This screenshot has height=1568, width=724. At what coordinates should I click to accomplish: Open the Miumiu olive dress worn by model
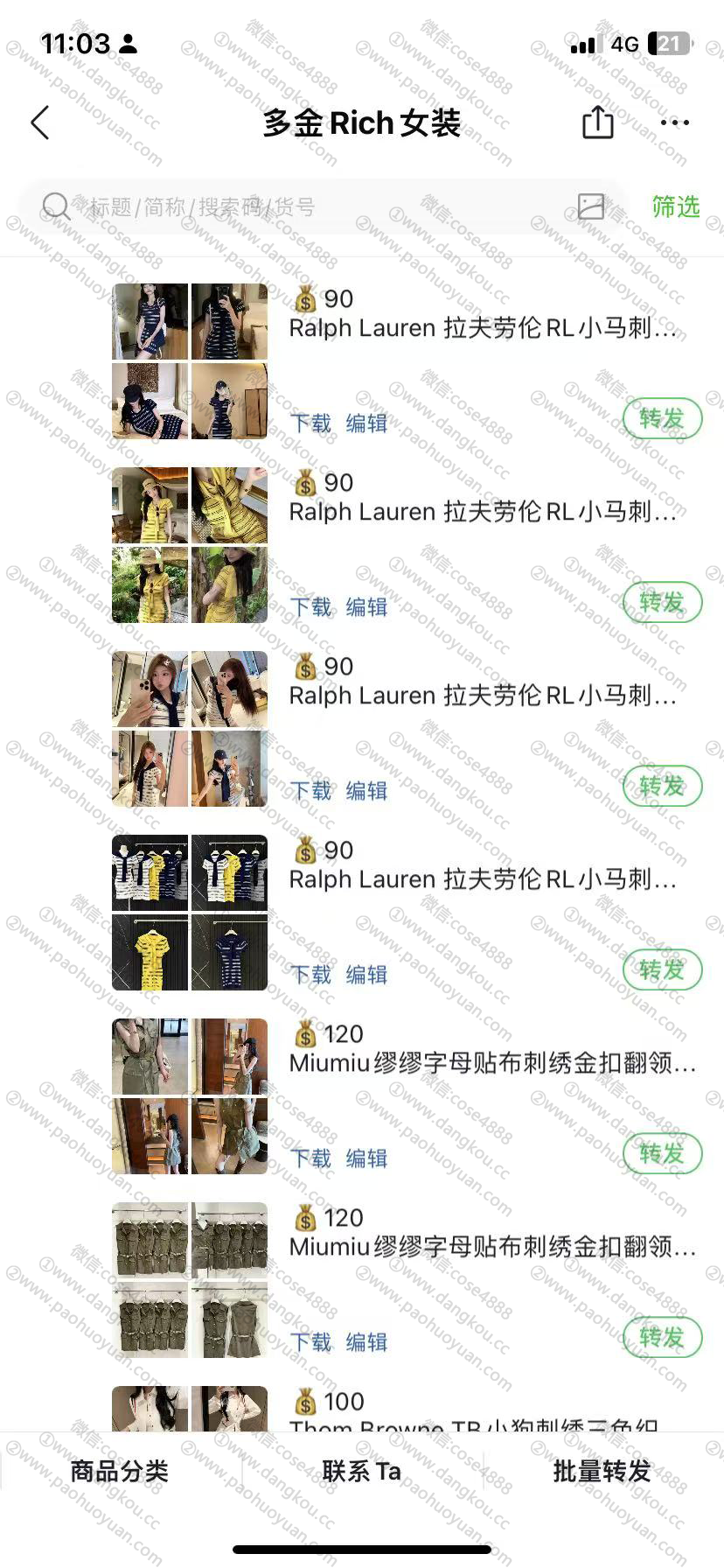[491, 1063]
